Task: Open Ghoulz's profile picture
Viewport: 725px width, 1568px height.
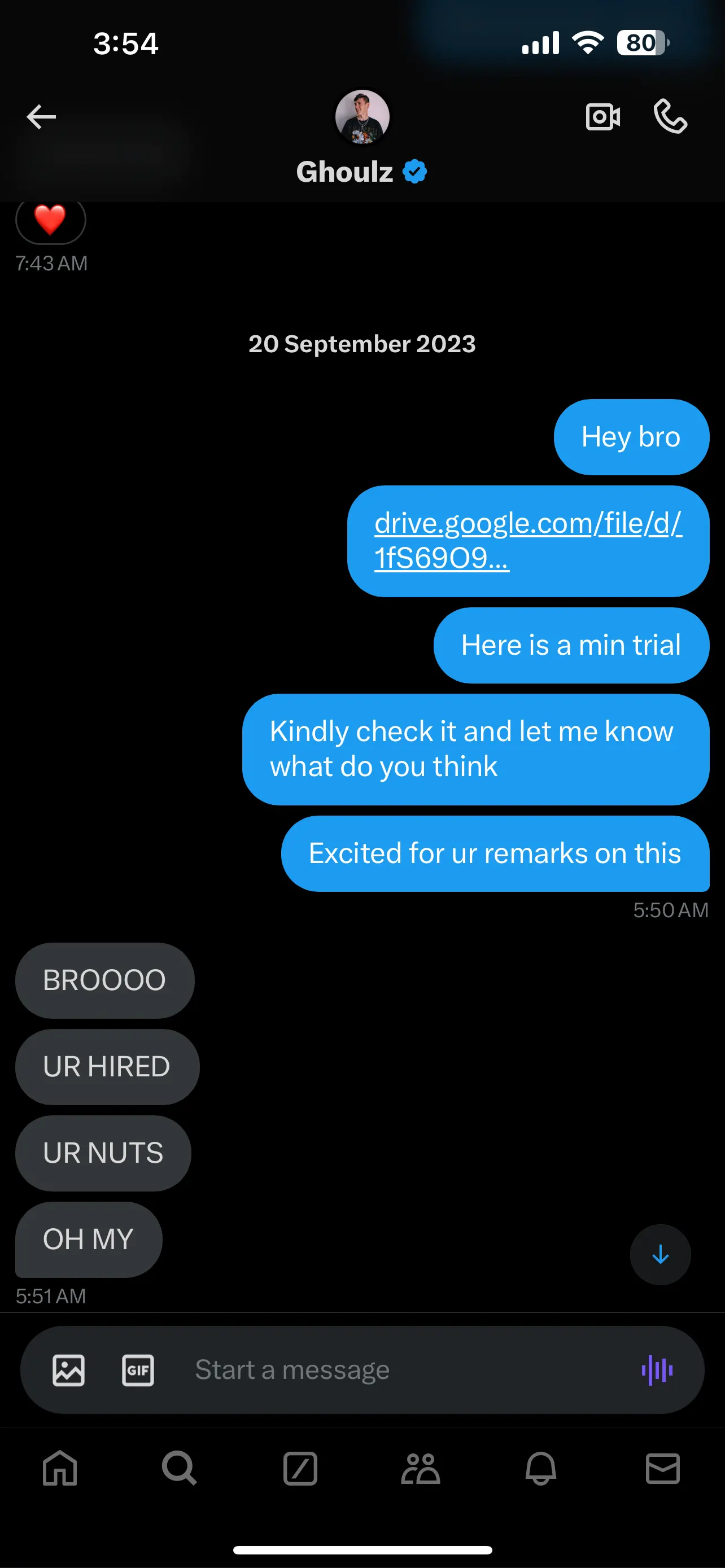Action: click(x=362, y=117)
